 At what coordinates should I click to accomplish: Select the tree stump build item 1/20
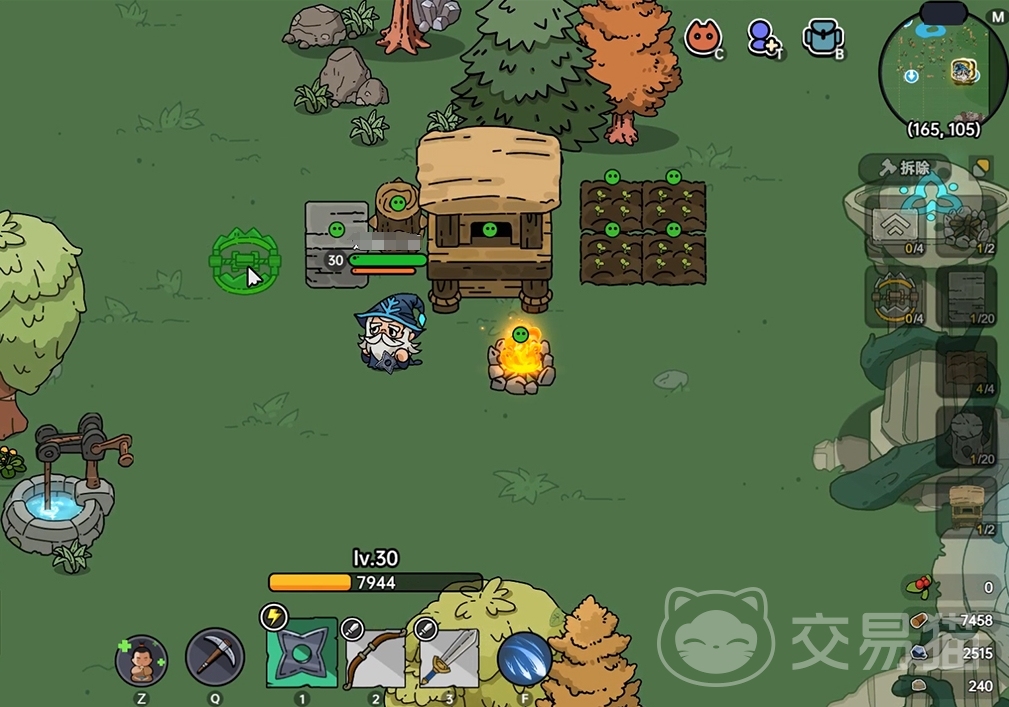(x=966, y=436)
